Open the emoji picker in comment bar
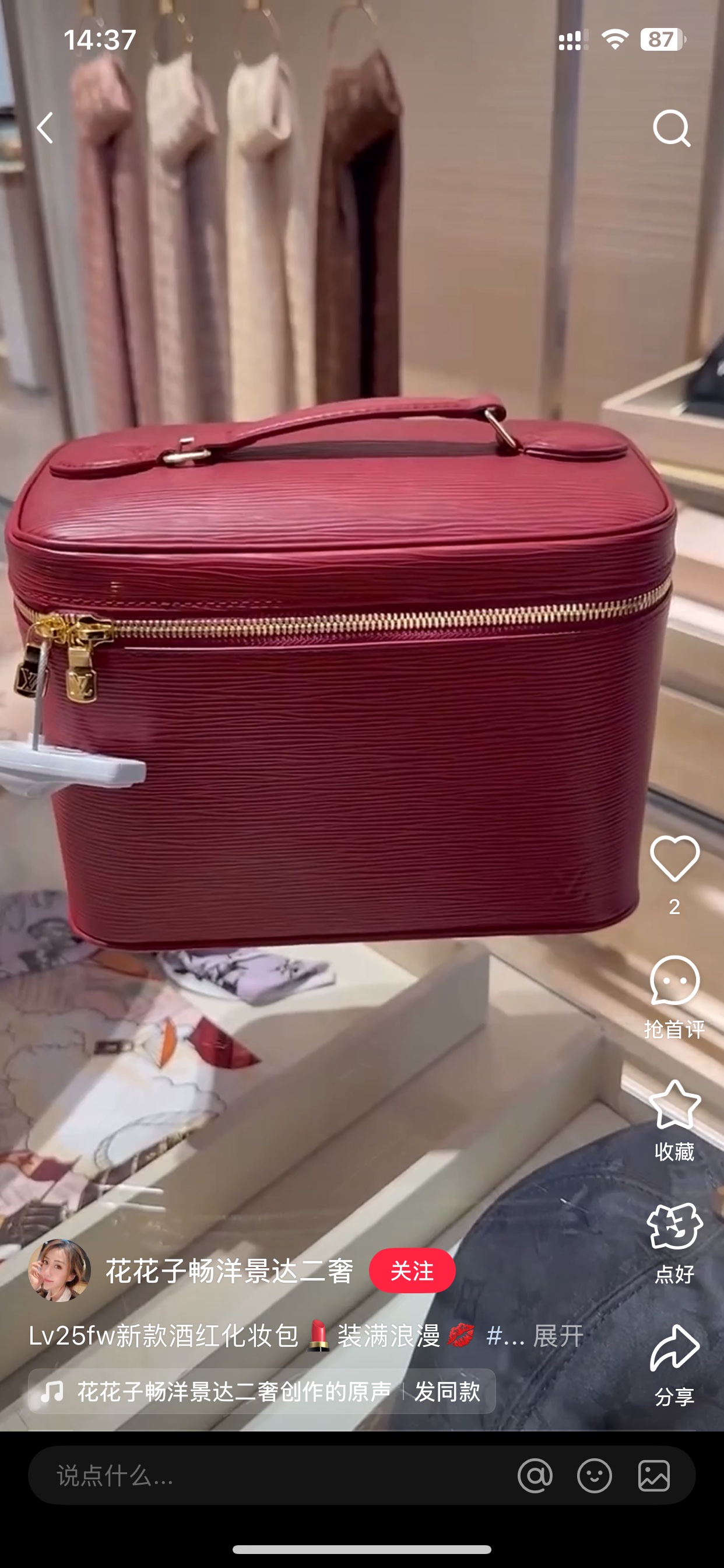The height and width of the screenshot is (1568, 724). coord(595,1475)
